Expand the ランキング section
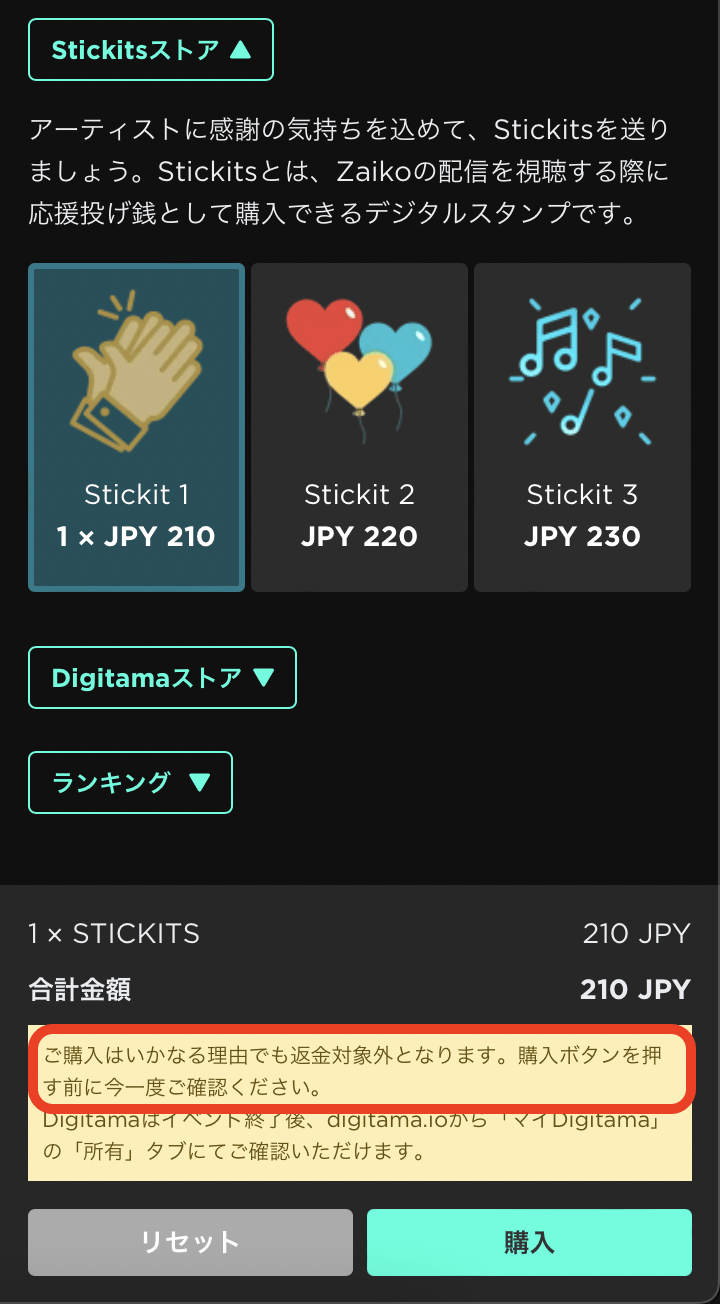This screenshot has width=720, height=1304. click(x=130, y=782)
